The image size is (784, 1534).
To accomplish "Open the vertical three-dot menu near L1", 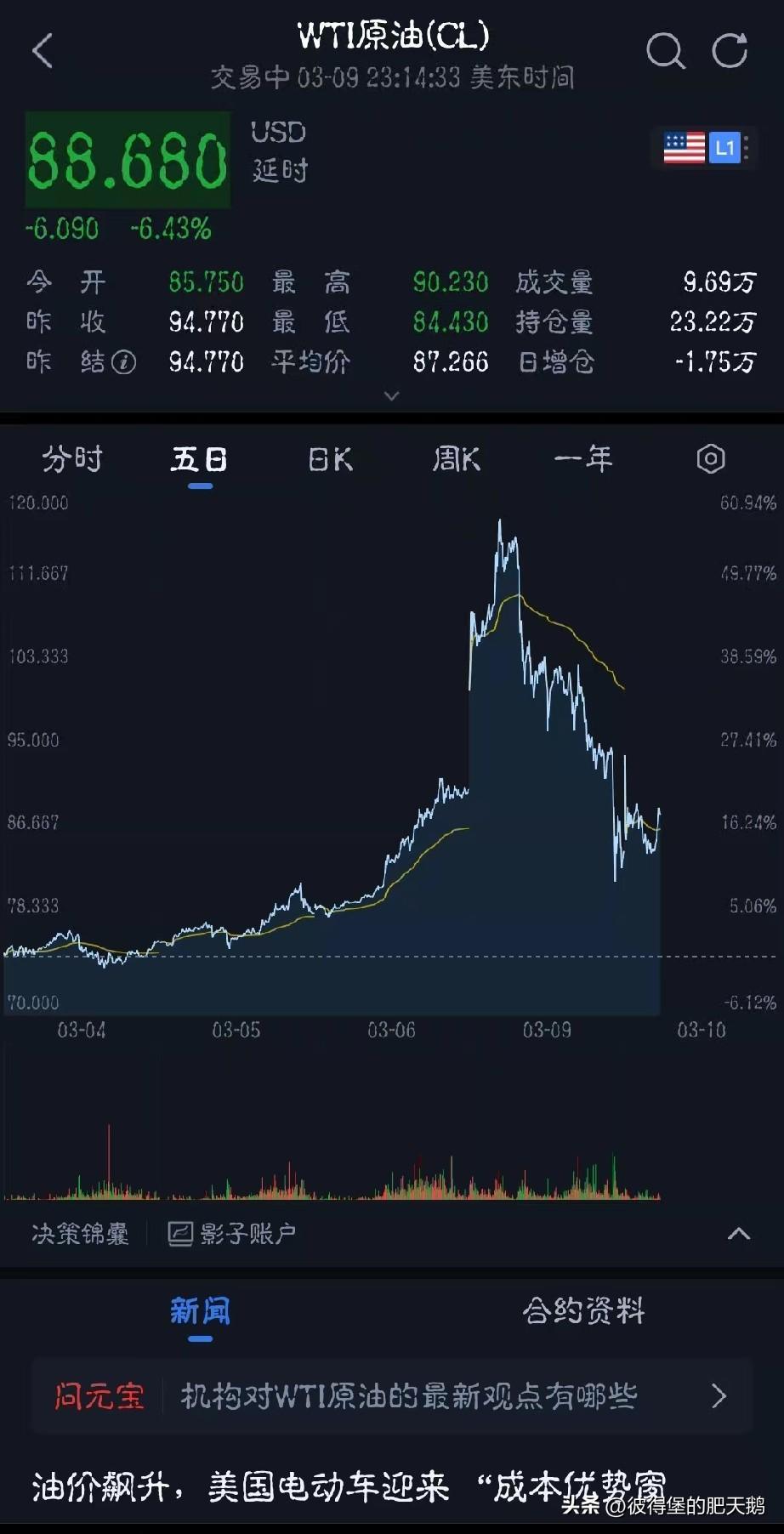I will tap(747, 148).
